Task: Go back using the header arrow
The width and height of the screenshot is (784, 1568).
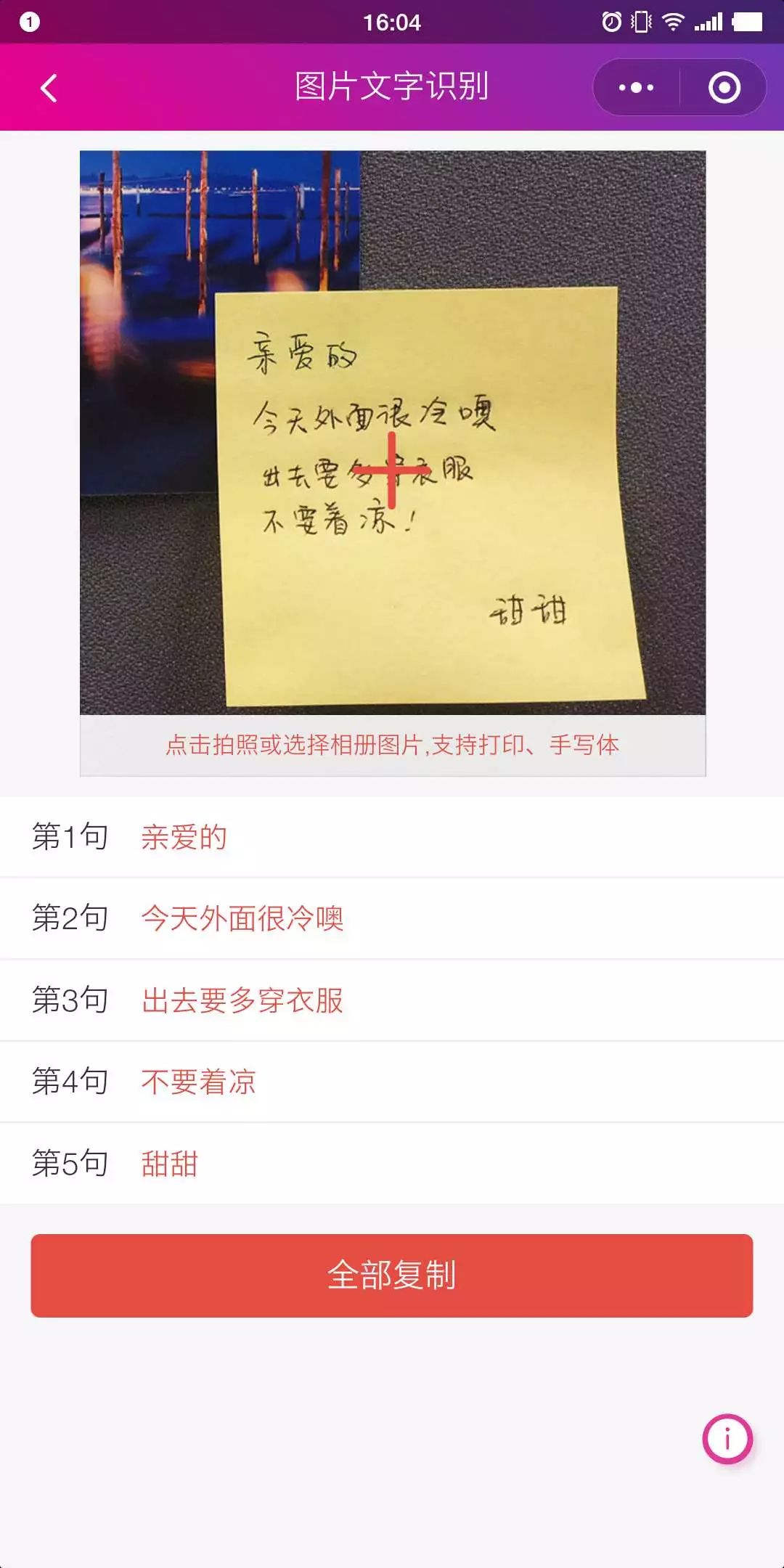Action: coord(49,89)
